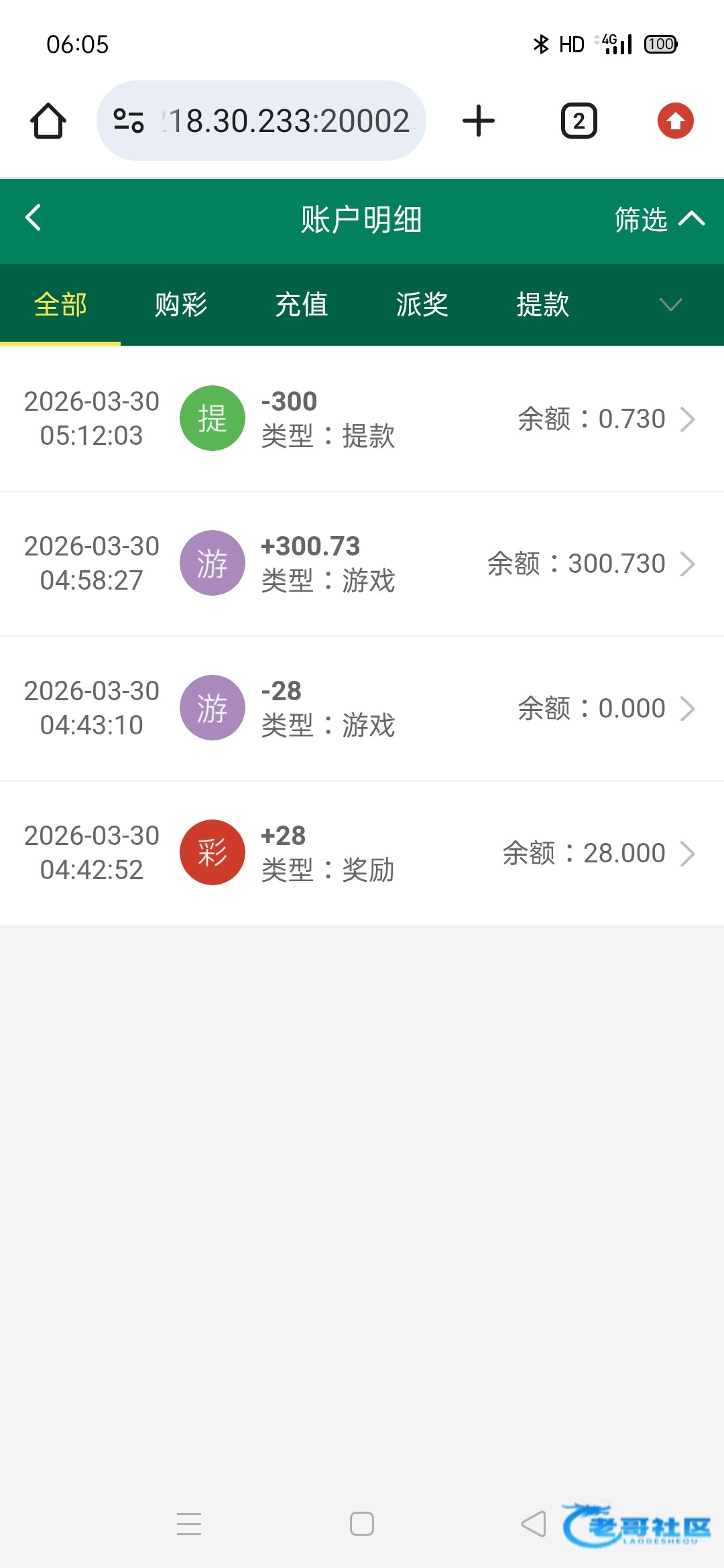Open the +300.73 游戏 record

(362, 564)
